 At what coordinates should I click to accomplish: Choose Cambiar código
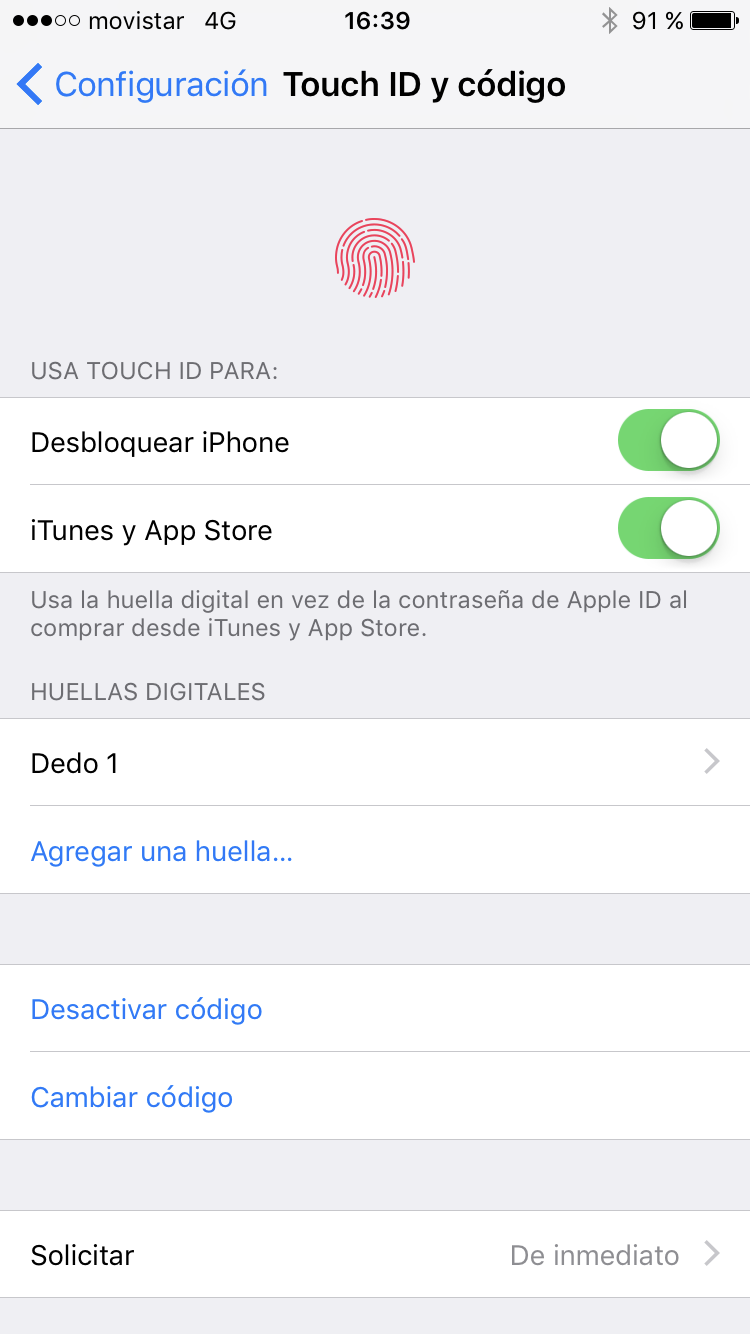(132, 1097)
